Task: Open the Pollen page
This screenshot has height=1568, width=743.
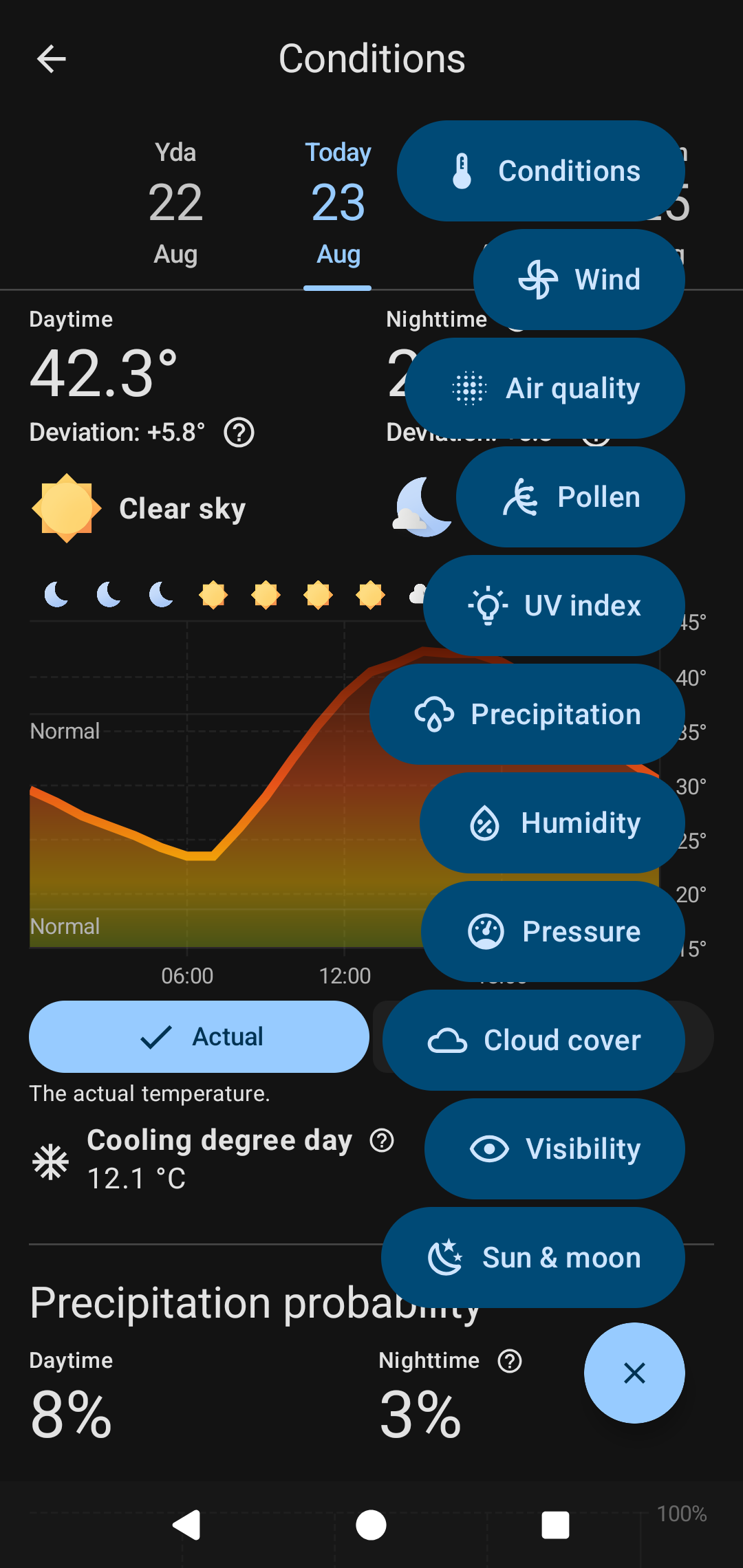Action: tap(570, 497)
